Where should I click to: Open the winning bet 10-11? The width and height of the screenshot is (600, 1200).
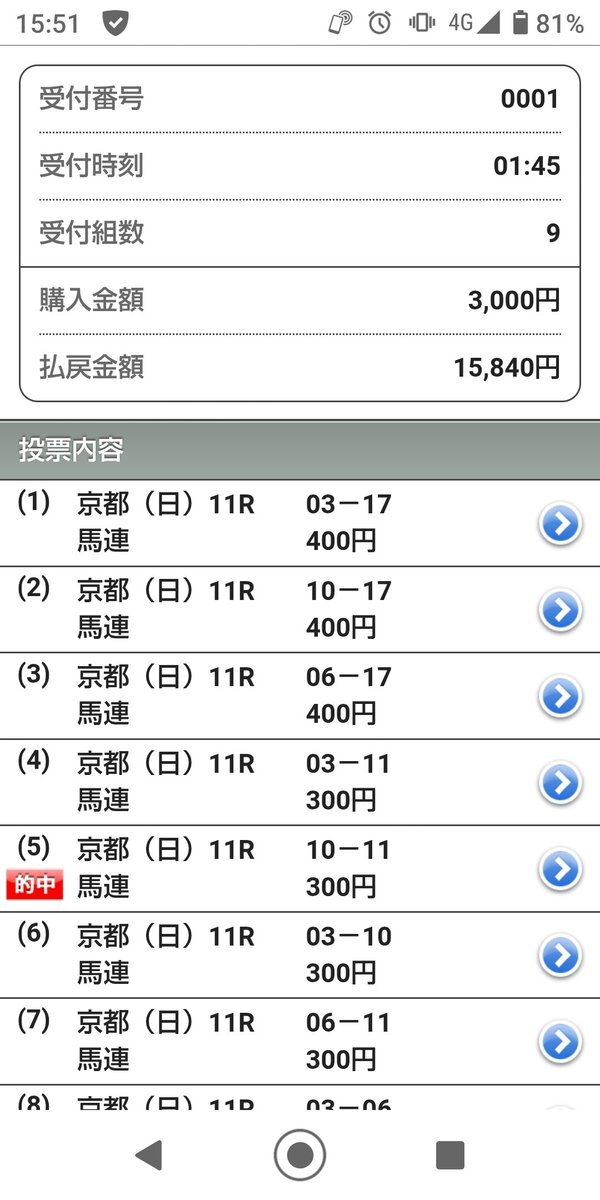coord(560,870)
